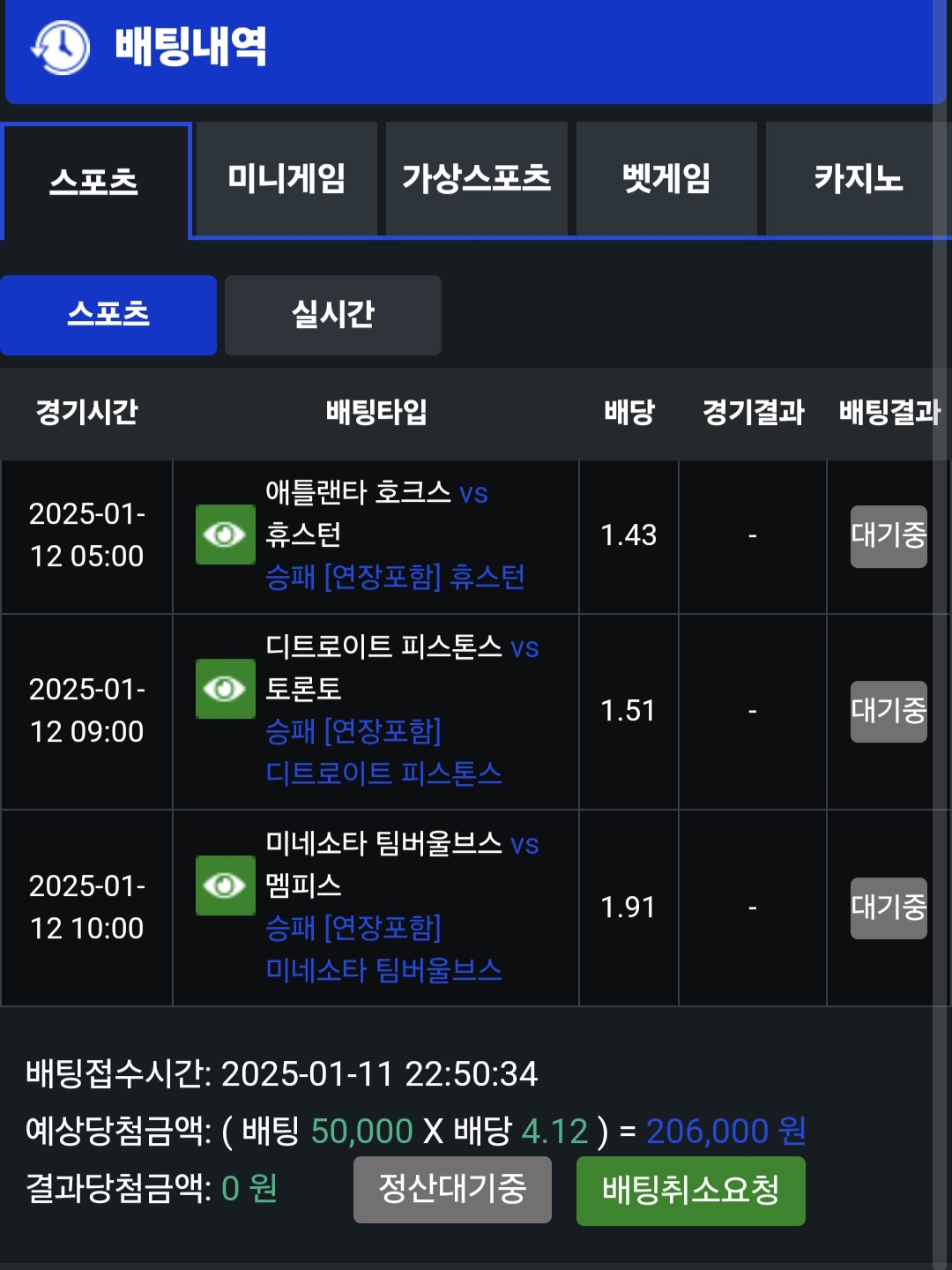The image size is (952, 1270).
Task: Select the blue 스포츠 sub-tab
Action: [x=108, y=315]
